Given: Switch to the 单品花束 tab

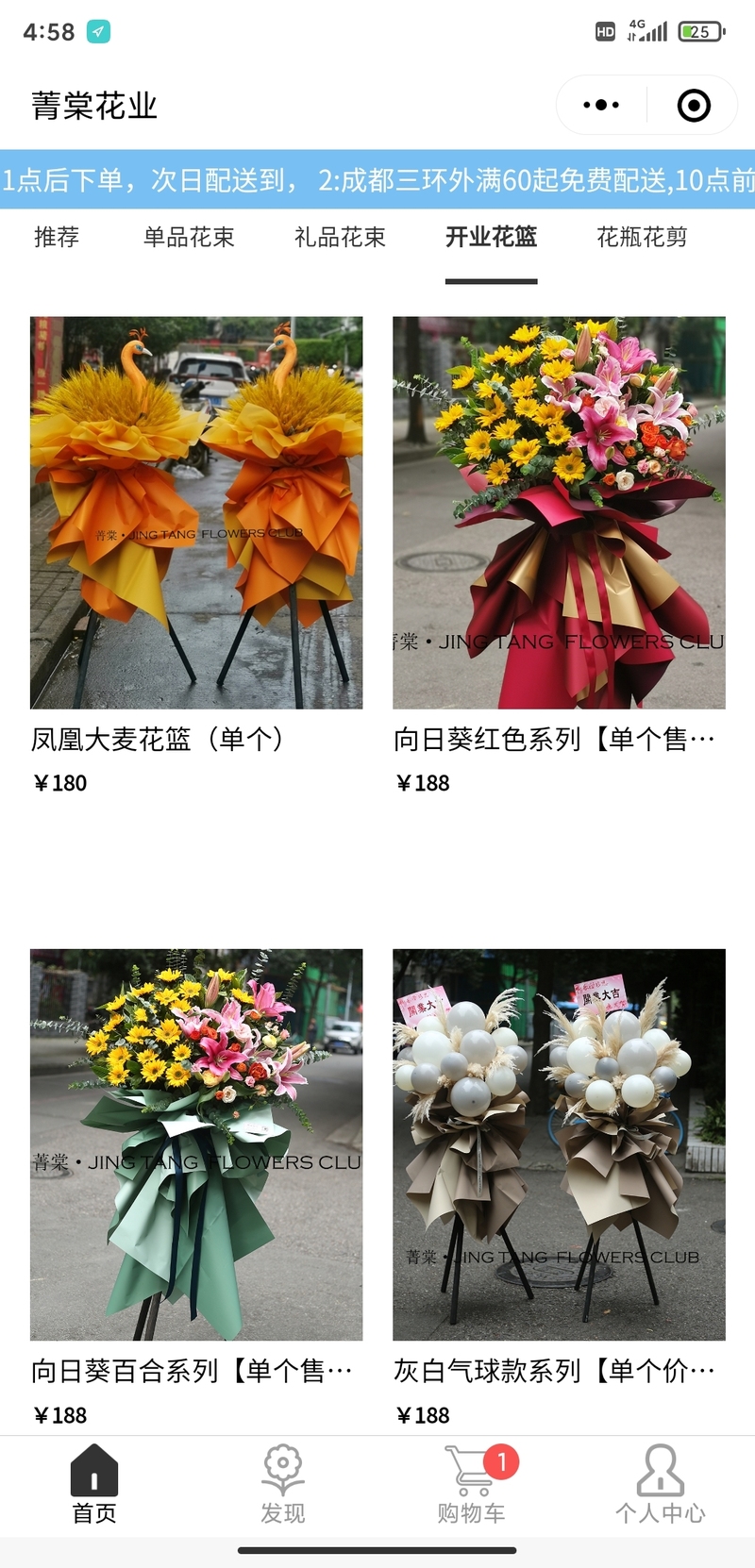Looking at the screenshot, I should 189,237.
